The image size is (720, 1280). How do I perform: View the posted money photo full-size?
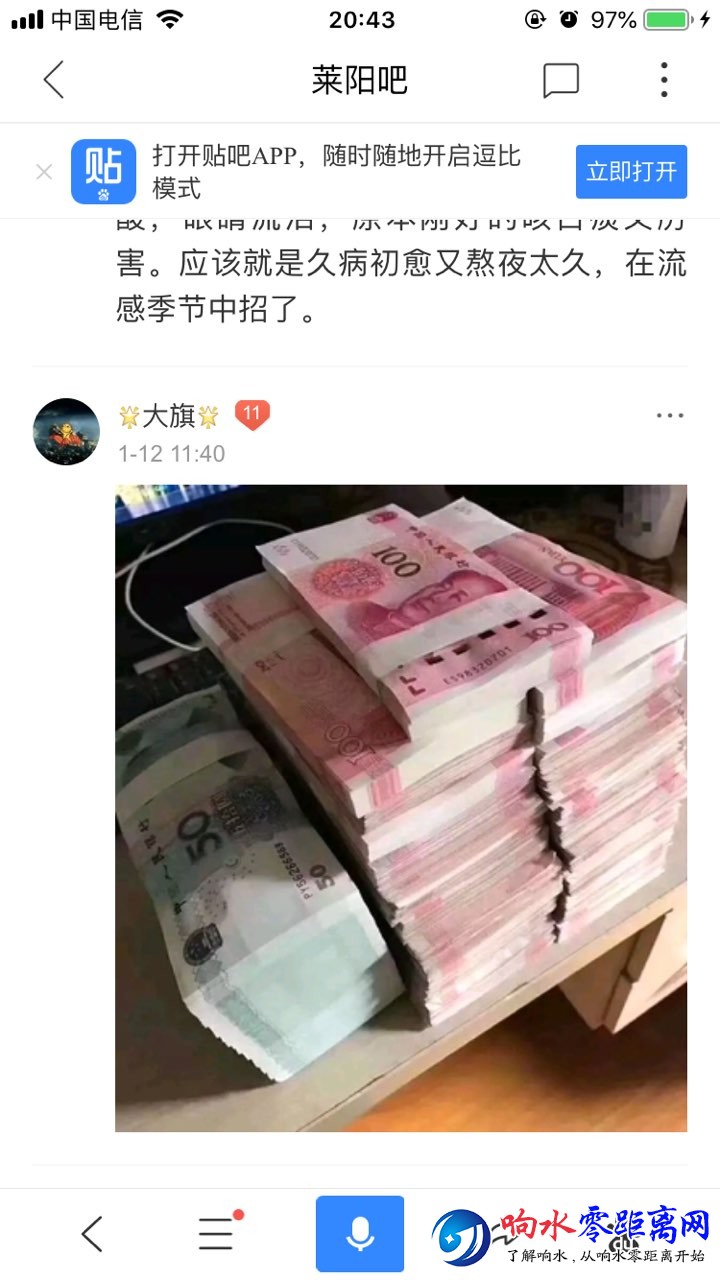(x=401, y=808)
